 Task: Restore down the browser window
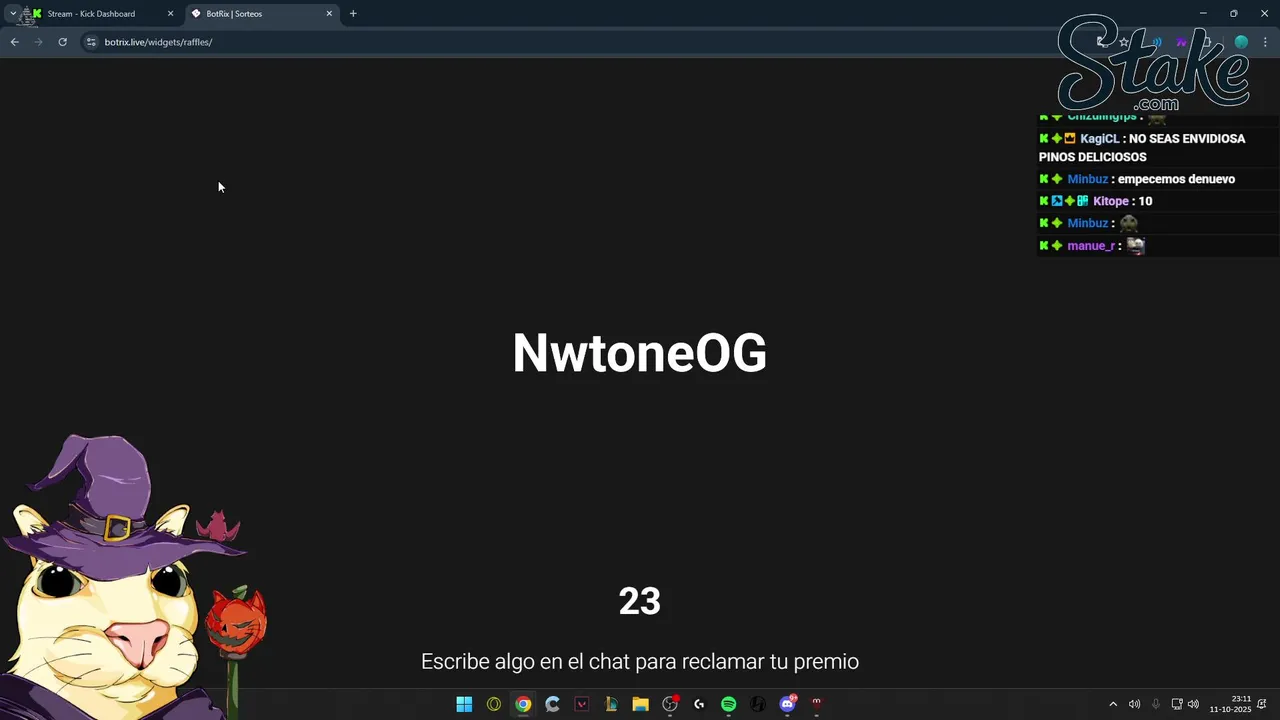click(x=1233, y=13)
